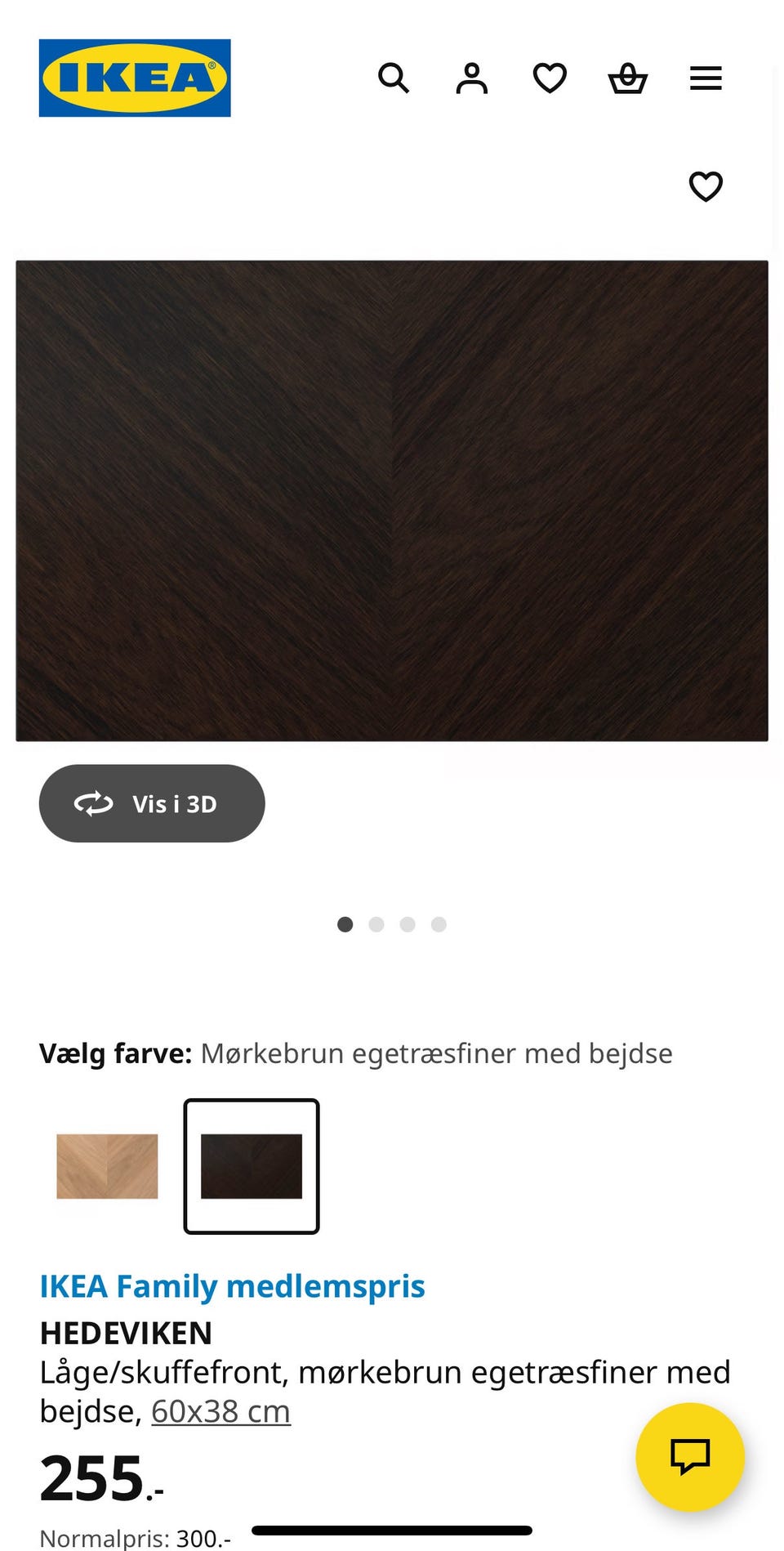Click the Vælg farve selection label
The image size is (784, 1551).
pyautogui.click(x=114, y=1053)
